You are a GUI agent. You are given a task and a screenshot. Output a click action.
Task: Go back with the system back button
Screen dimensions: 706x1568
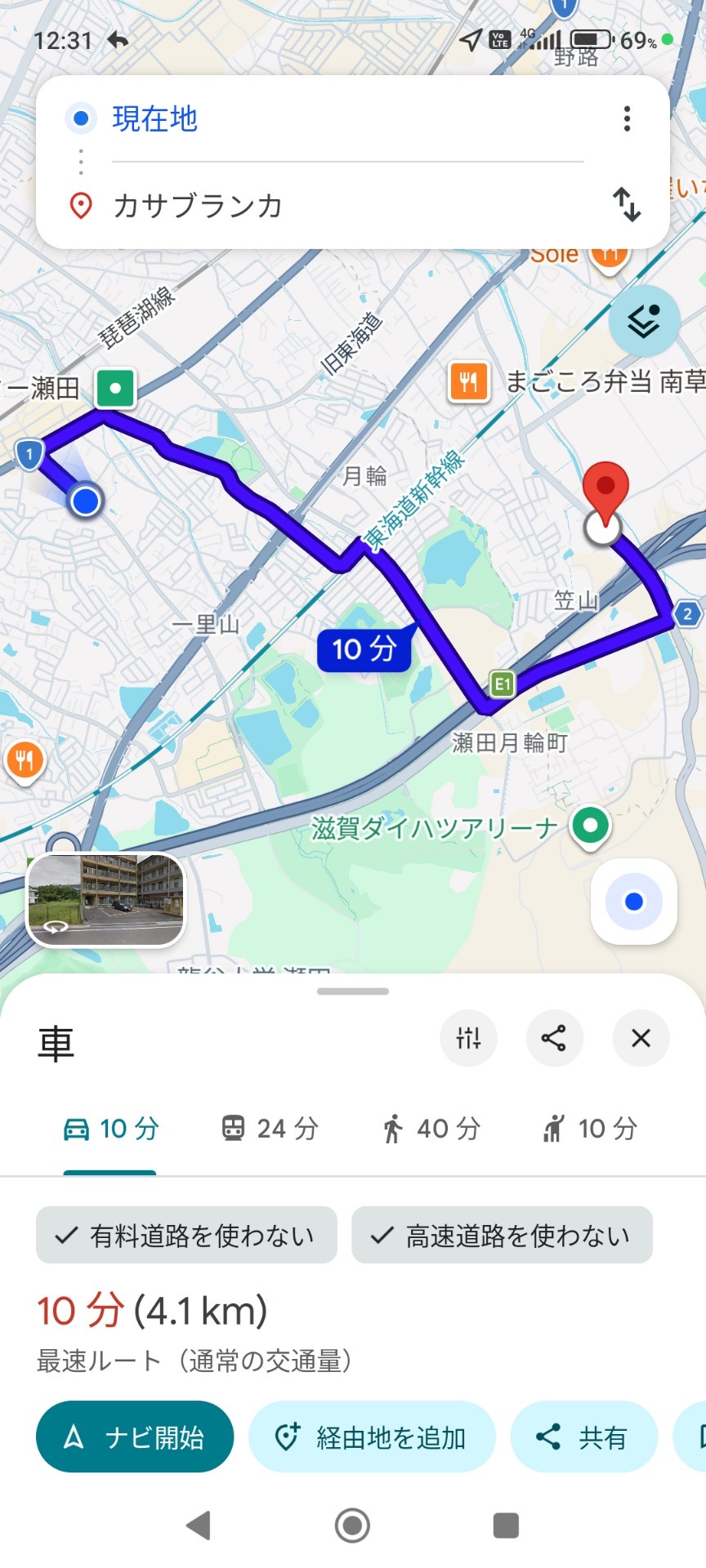click(x=199, y=1525)
